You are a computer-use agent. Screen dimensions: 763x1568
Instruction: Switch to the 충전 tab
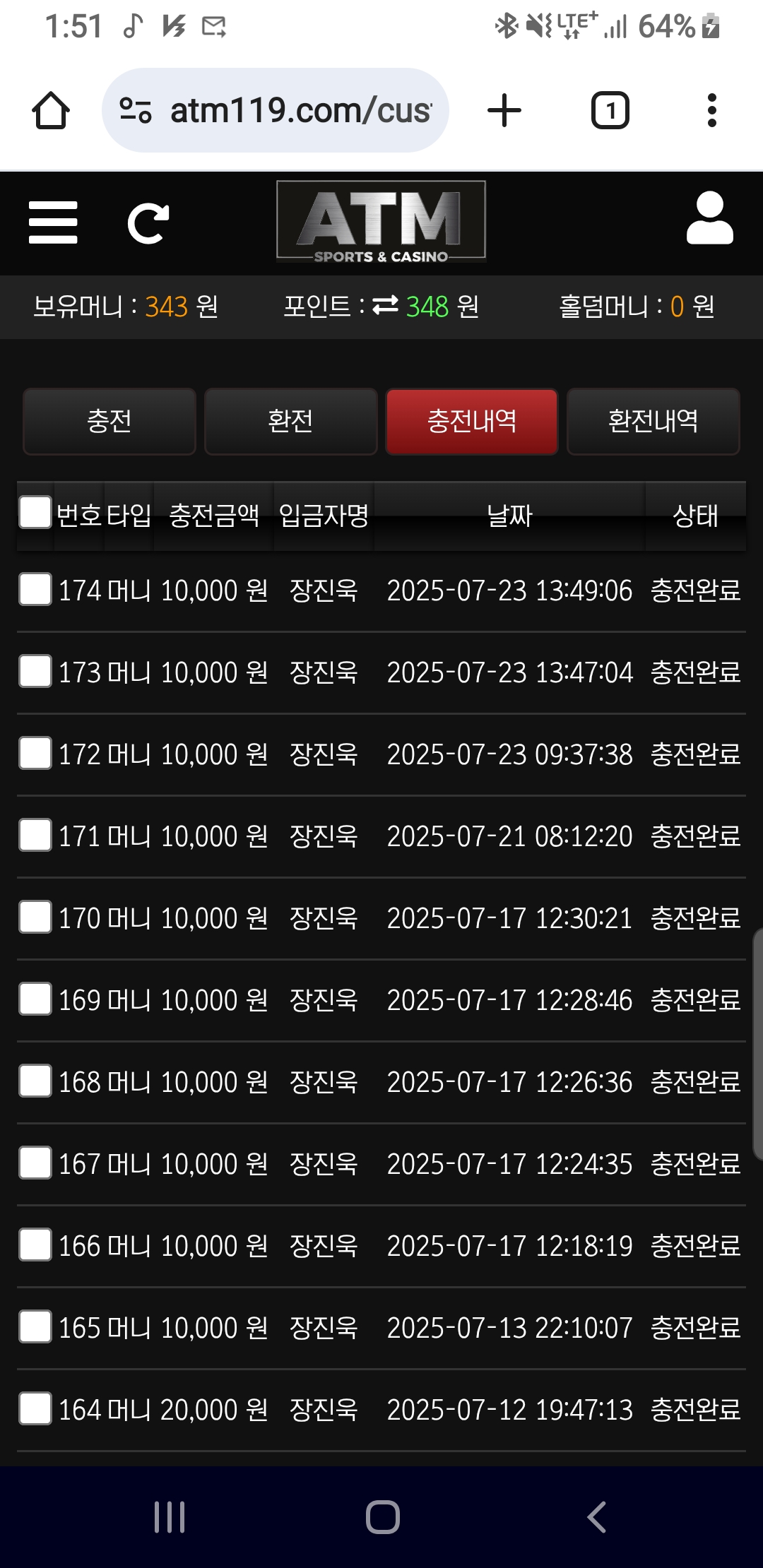point(110,421)
